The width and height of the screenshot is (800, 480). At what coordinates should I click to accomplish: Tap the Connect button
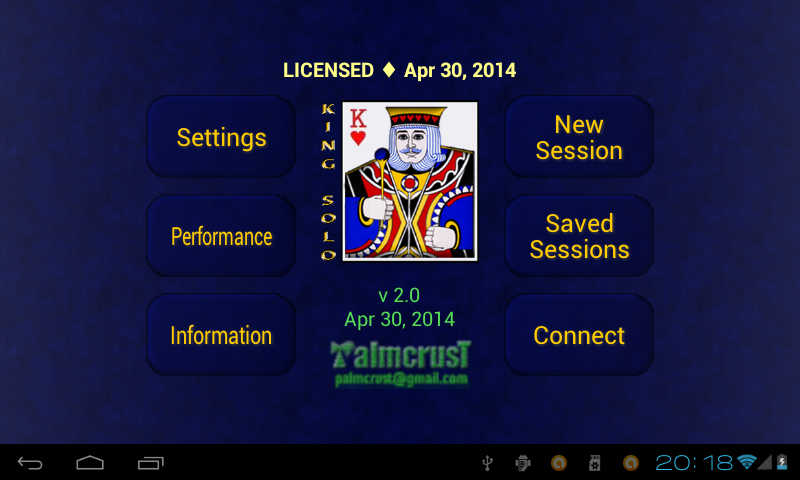point(579,335)
